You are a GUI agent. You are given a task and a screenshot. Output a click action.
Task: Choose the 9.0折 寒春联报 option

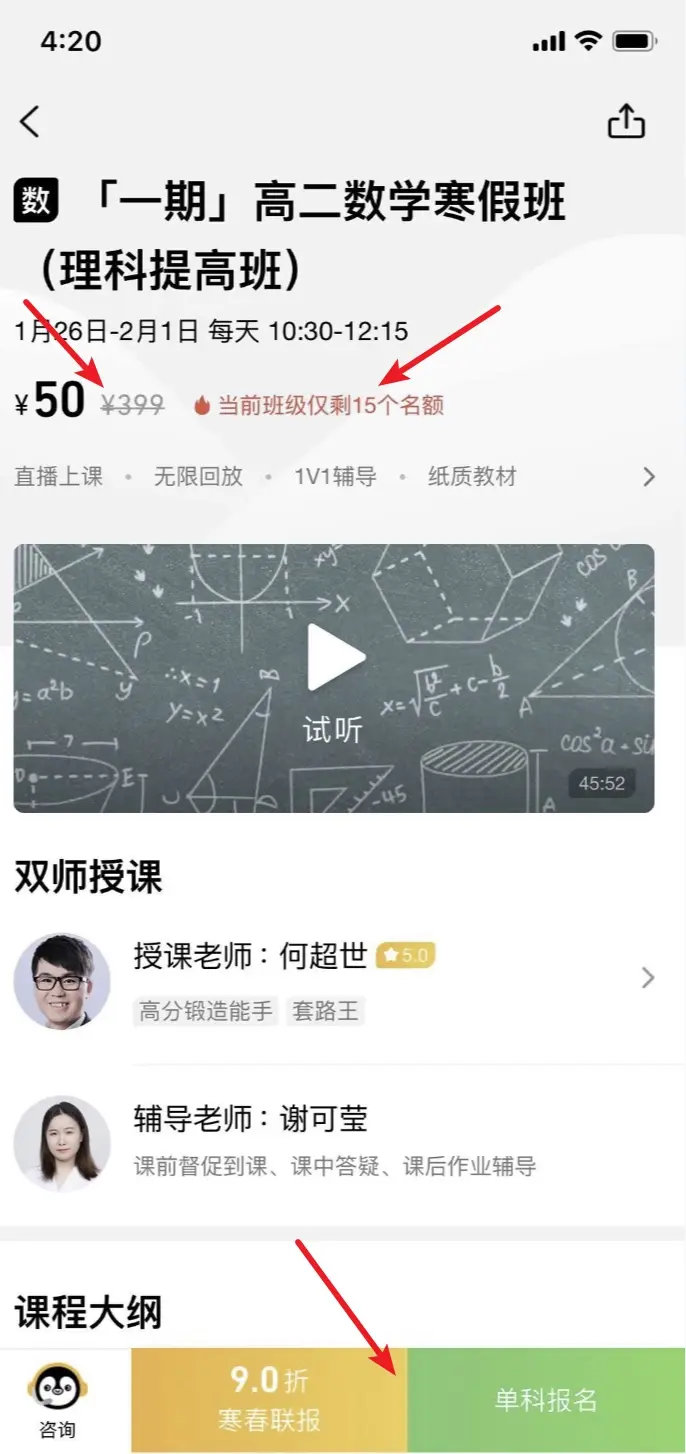[x=269, y=1400]
